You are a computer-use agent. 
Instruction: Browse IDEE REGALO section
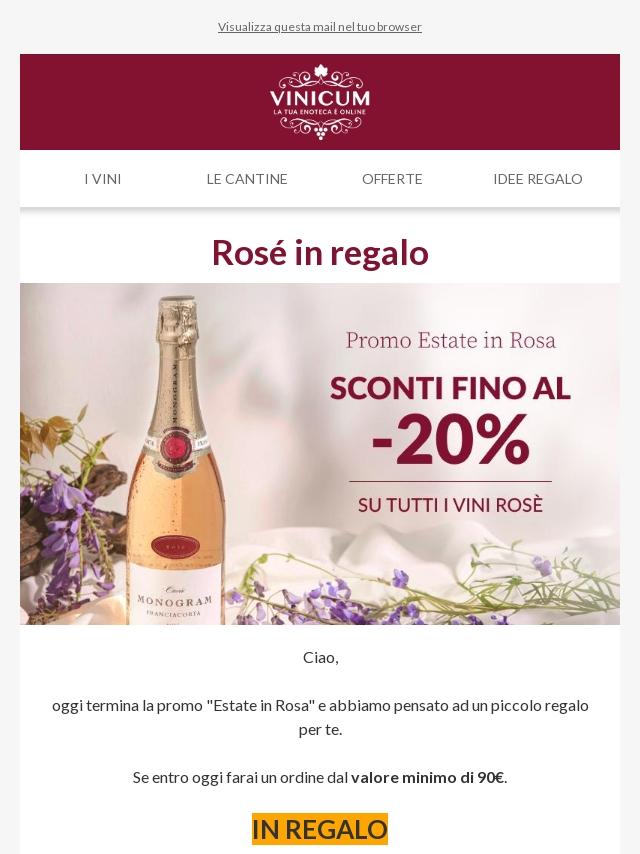point(537,179)
